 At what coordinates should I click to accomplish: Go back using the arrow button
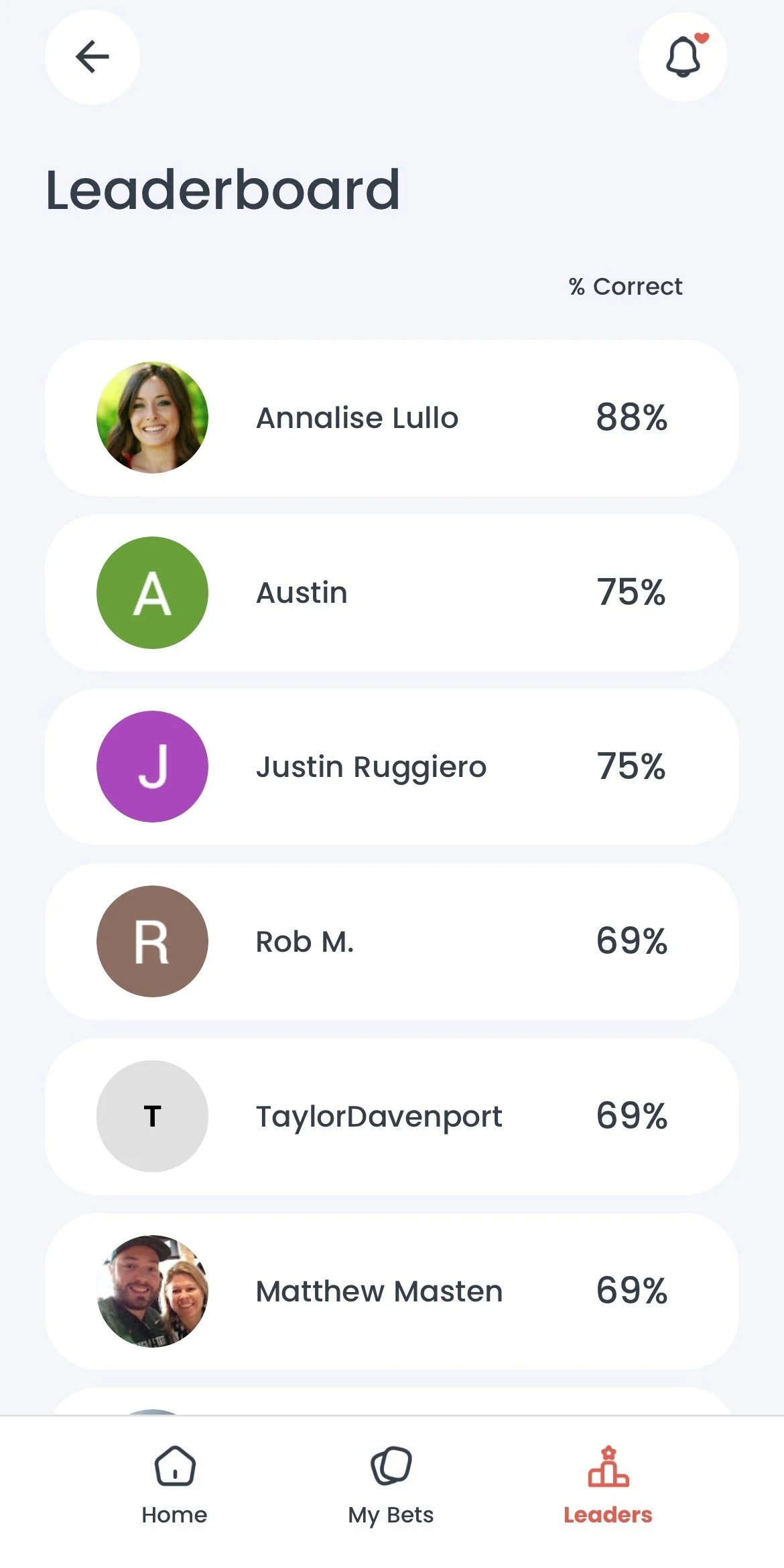pyautogui.click(x=92, y=57)
